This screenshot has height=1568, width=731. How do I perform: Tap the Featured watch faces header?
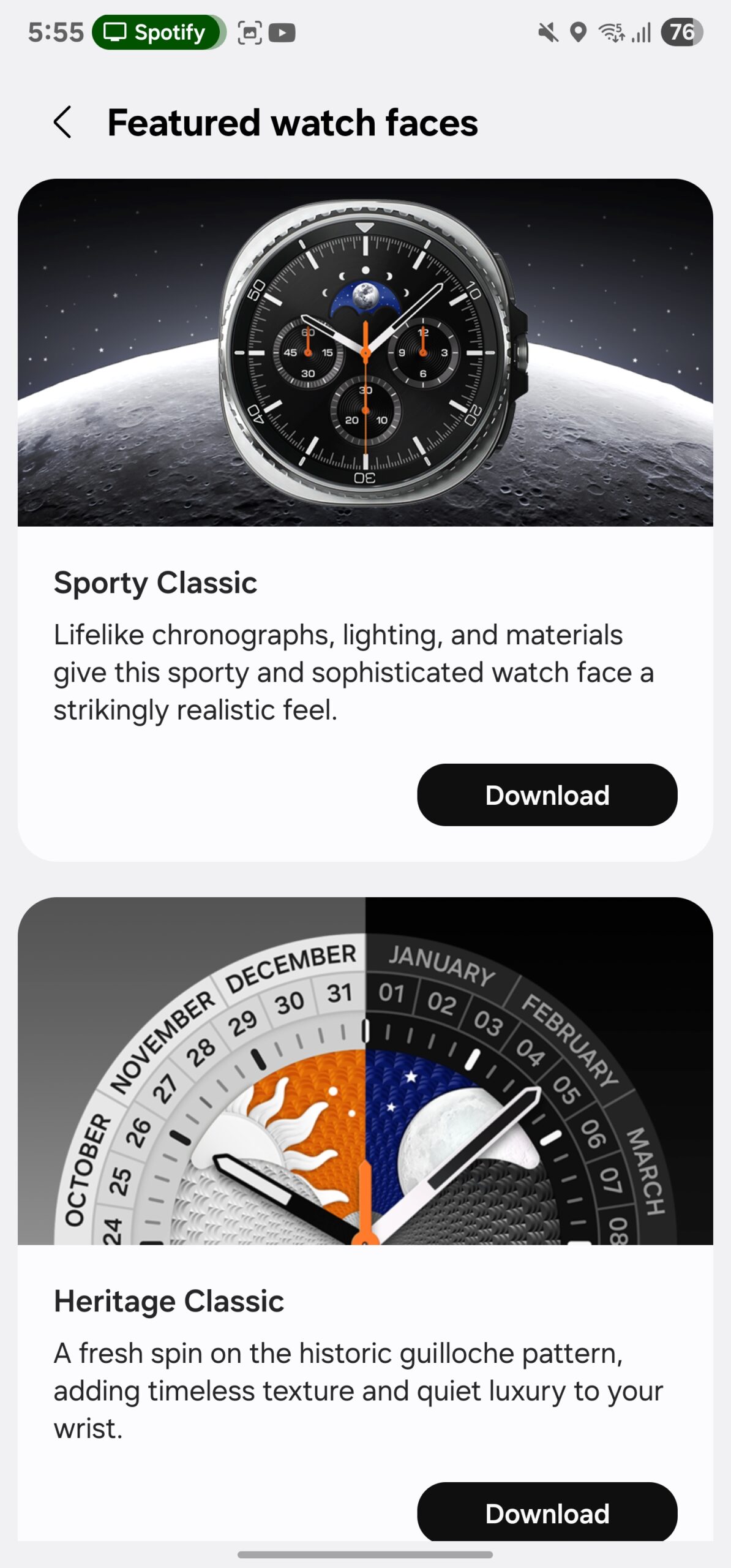coord(293,123)
